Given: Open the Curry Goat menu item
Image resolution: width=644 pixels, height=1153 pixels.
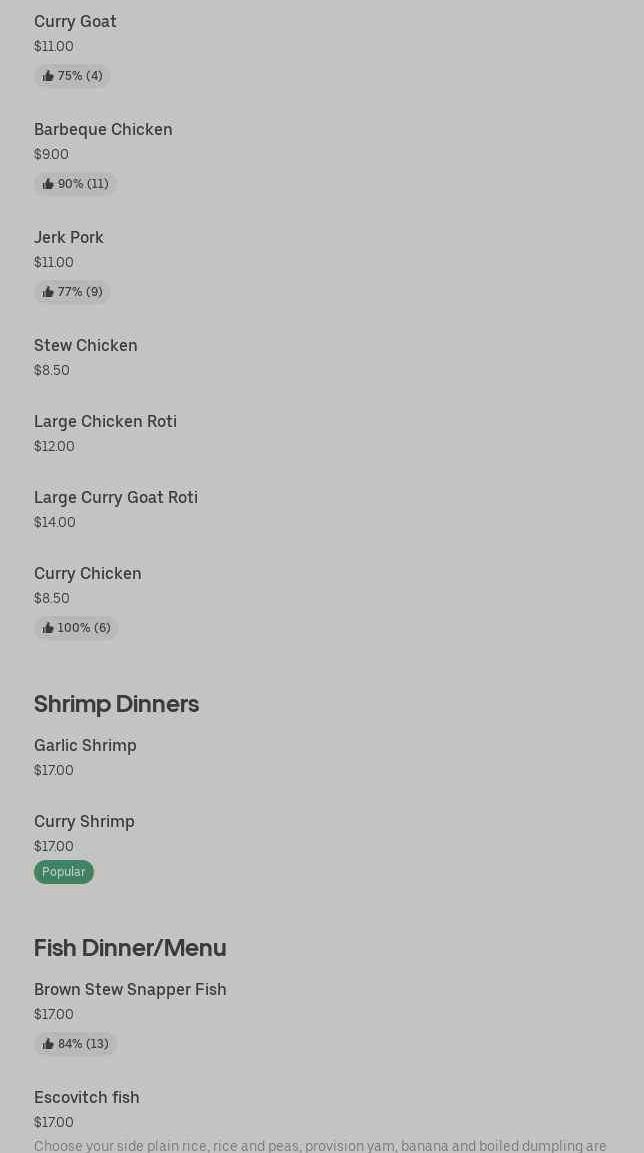Looking at the screenshot, I should click(x=75, y=22).
